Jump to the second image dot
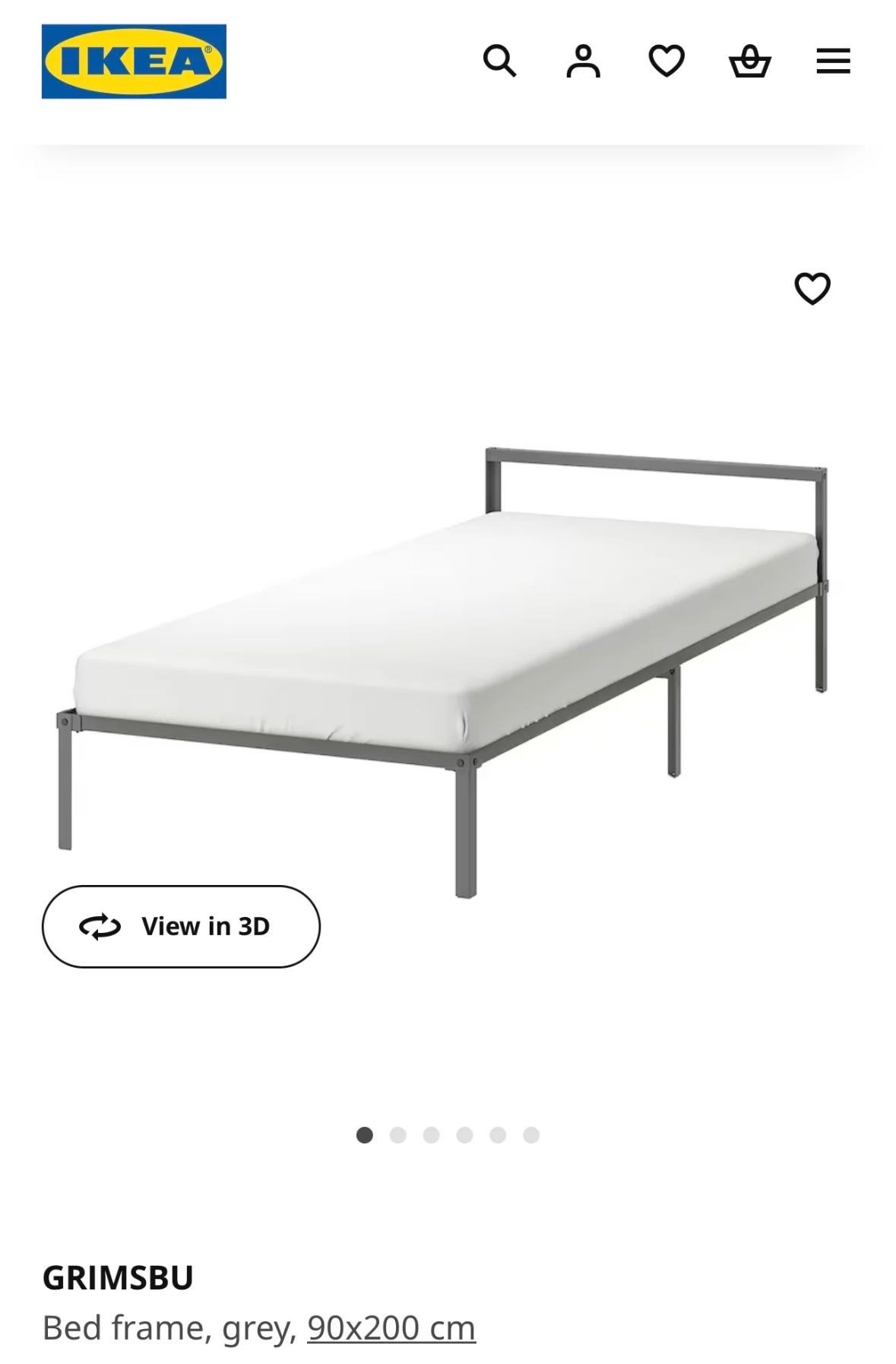 tap(397, 1135)
